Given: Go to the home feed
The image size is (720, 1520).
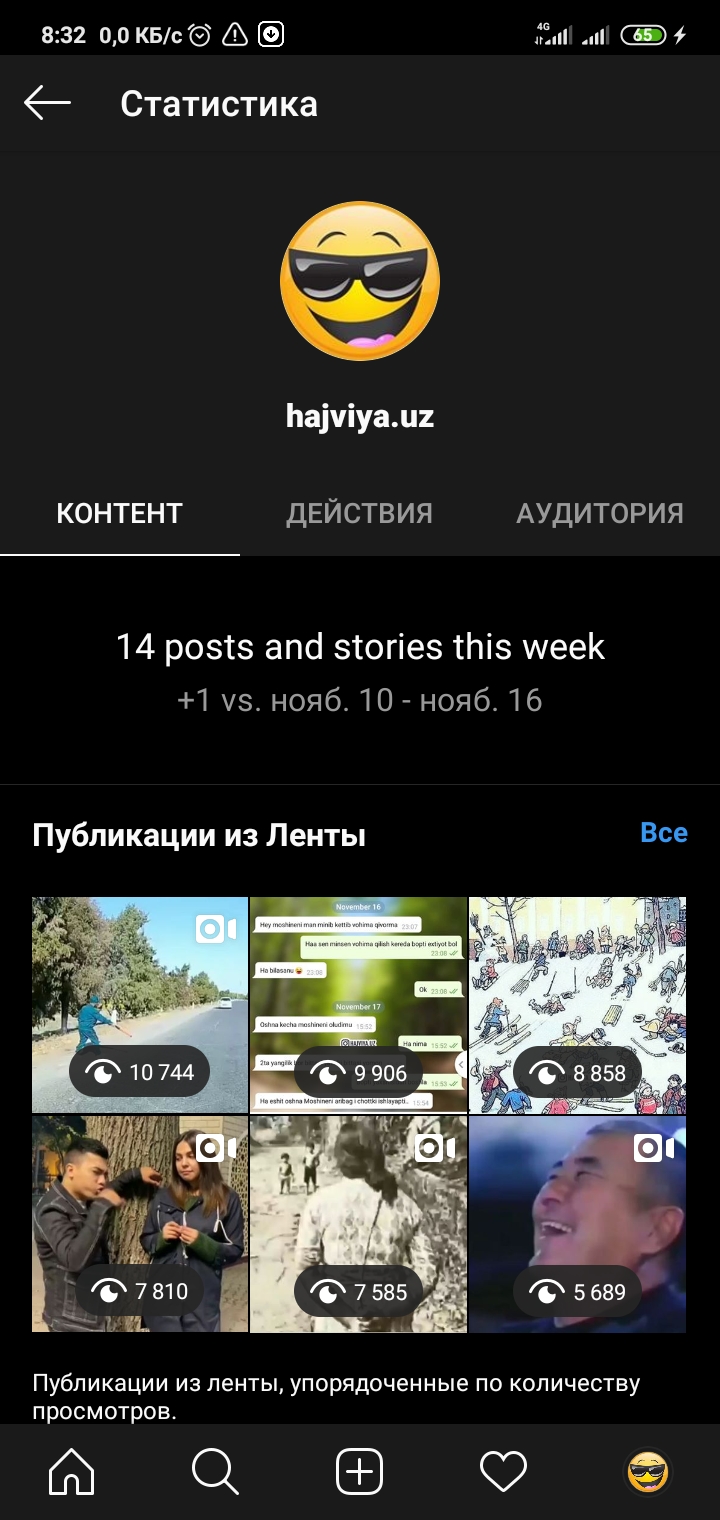Looking at the screenshot, I should (72, 1472).
